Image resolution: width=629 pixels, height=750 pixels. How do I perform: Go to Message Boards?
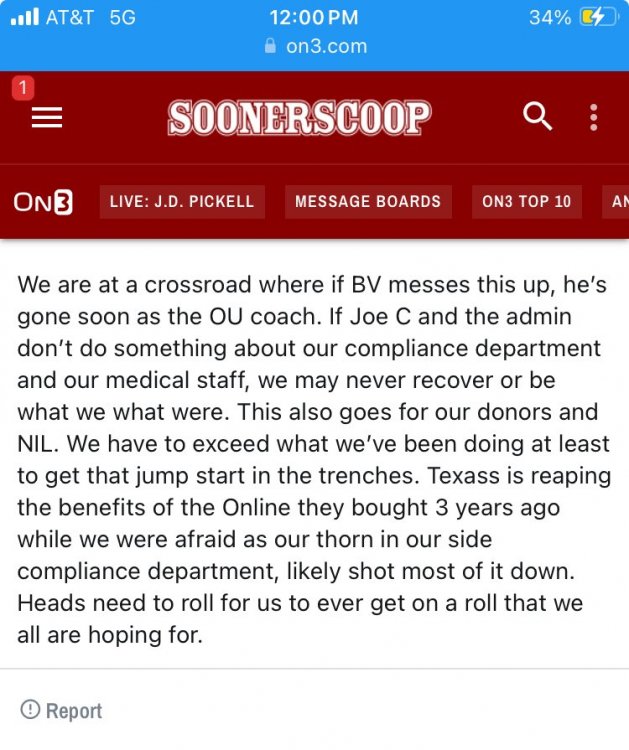coord(368,201)
